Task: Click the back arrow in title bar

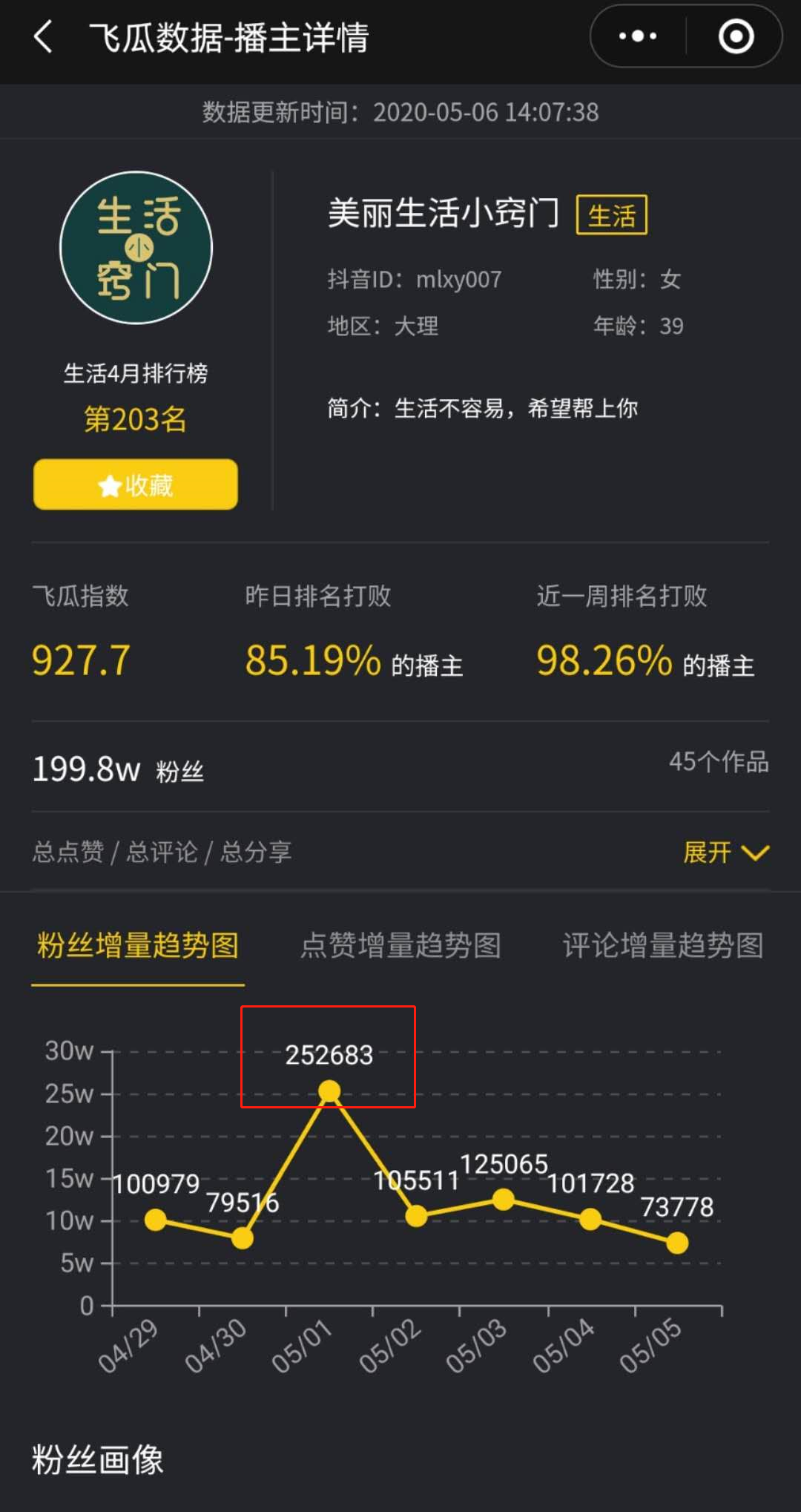Action: 42,37
